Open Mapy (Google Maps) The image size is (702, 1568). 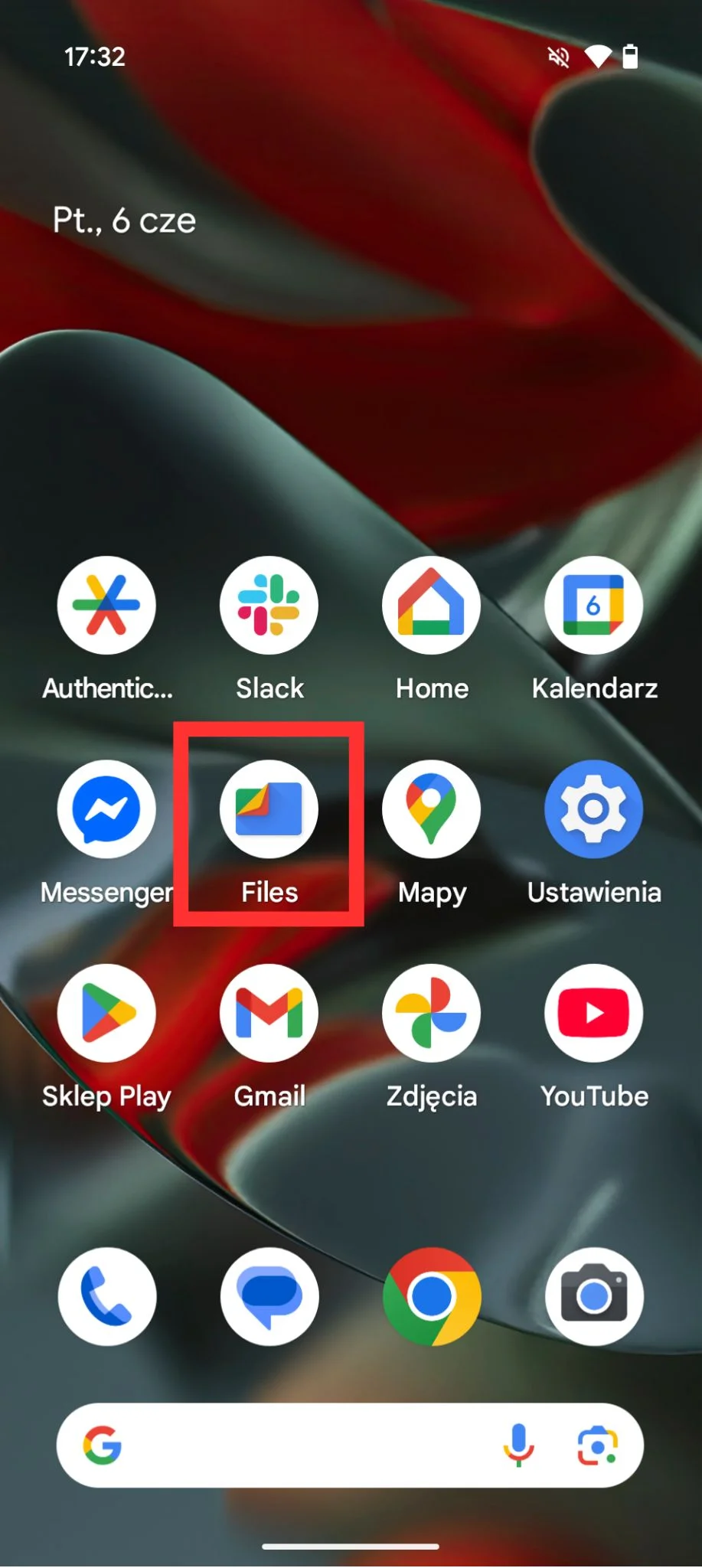click(431, 809)
